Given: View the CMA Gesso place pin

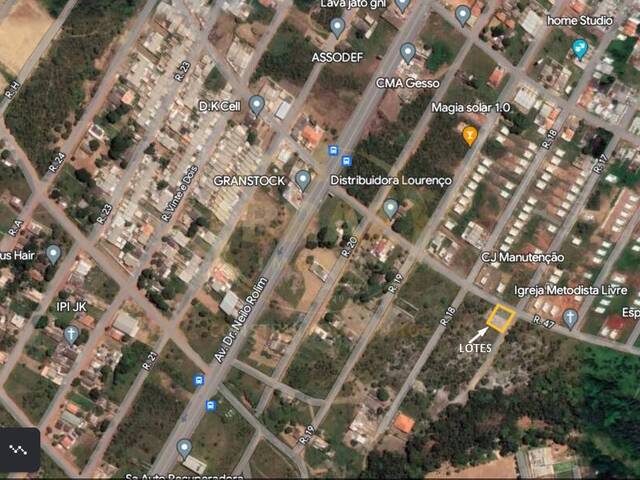Looking at the screenshot, I should coord(407,52).
